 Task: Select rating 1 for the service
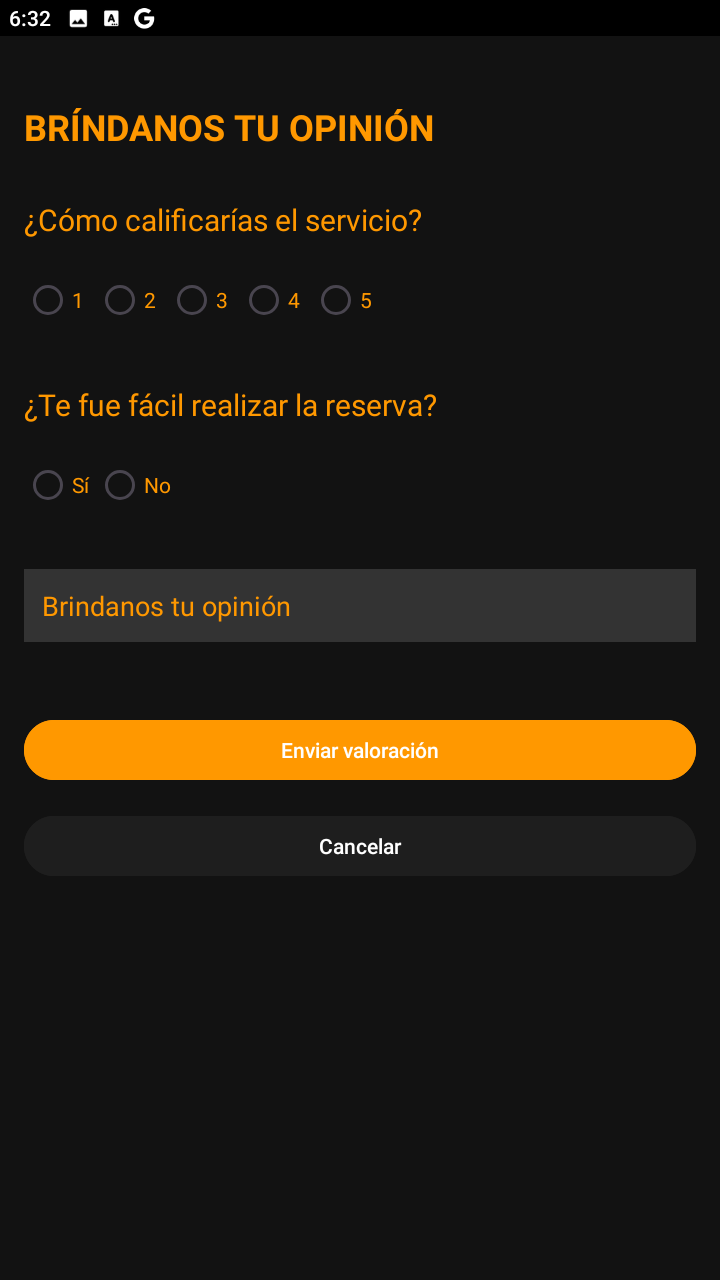[48, 300]
